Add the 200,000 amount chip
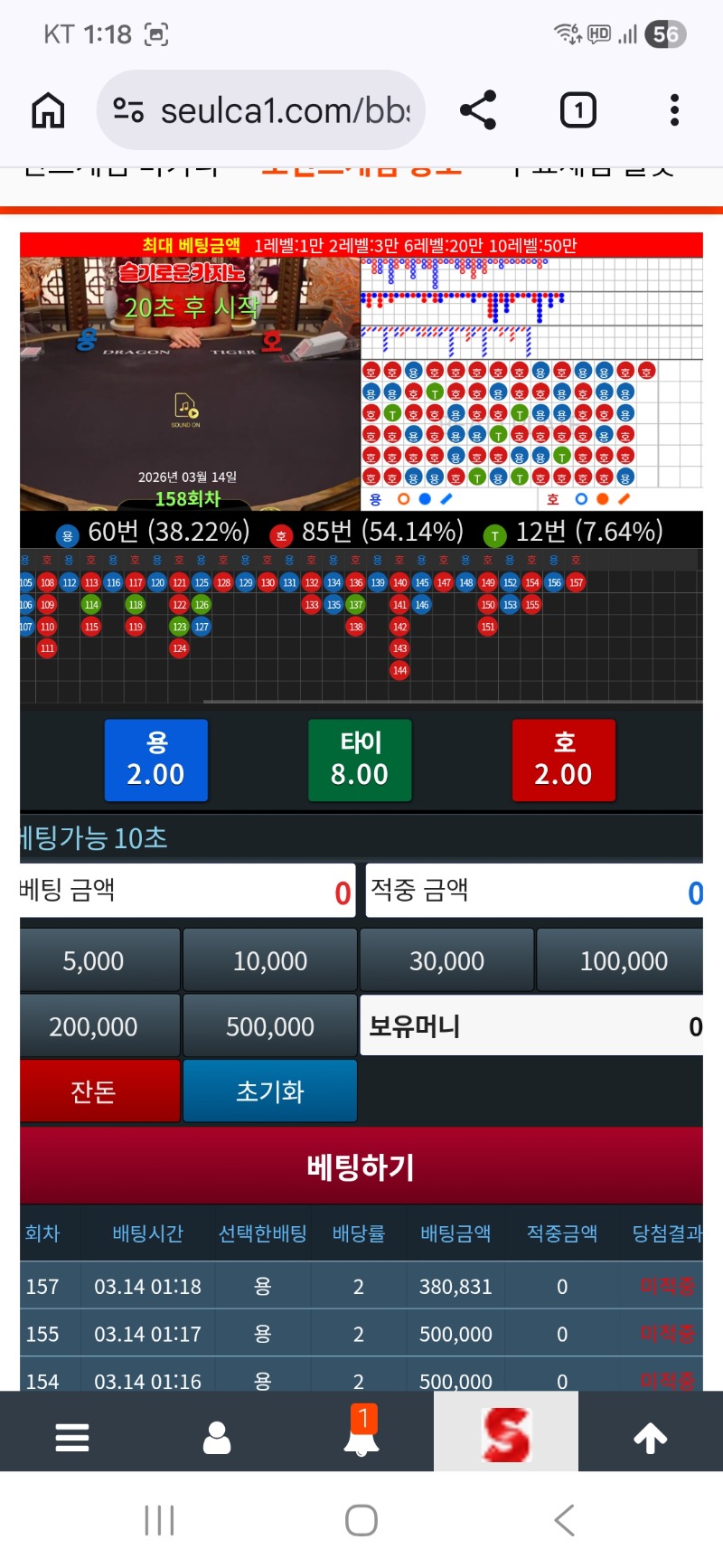Screen dimensions: 723x1568 (x=94, y=1026)
